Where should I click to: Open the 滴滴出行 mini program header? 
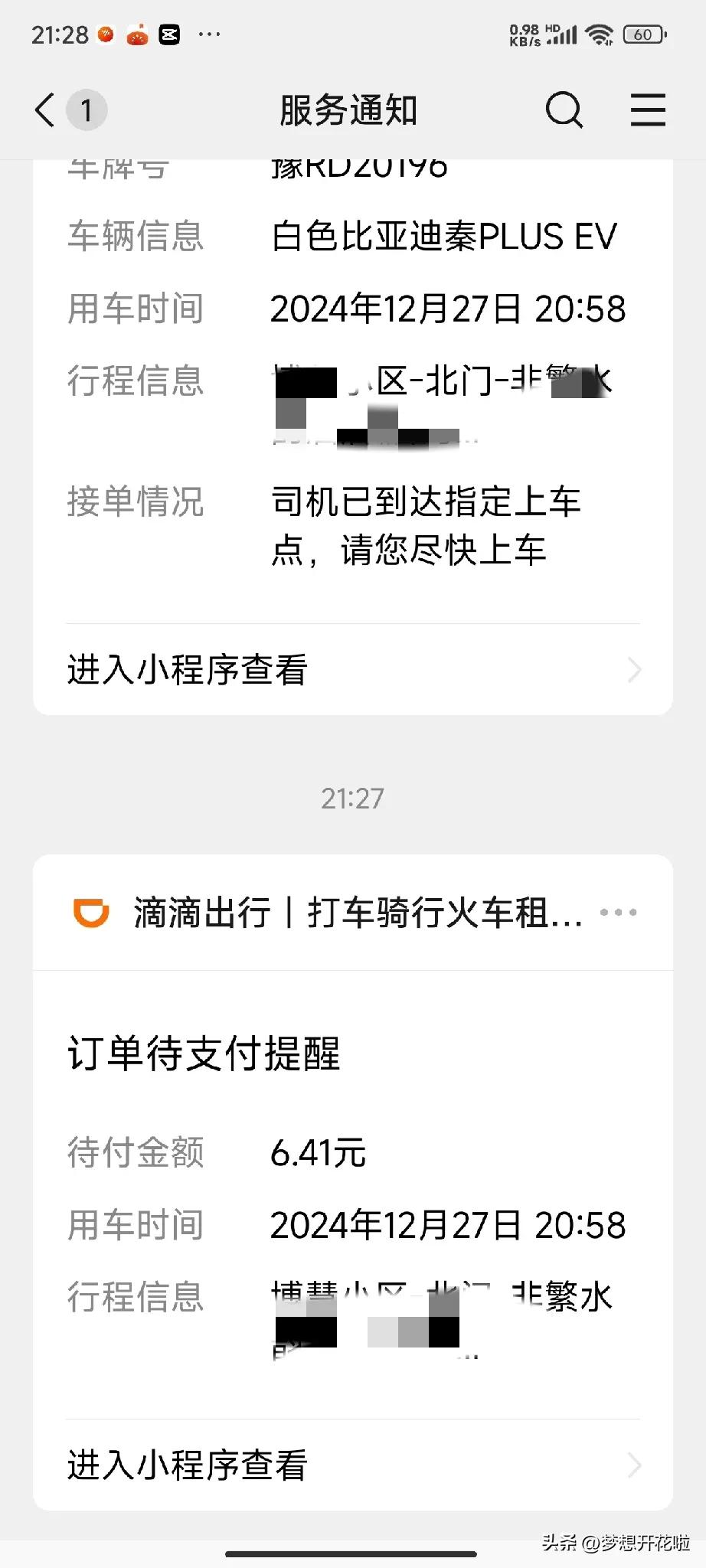[329, 913]
